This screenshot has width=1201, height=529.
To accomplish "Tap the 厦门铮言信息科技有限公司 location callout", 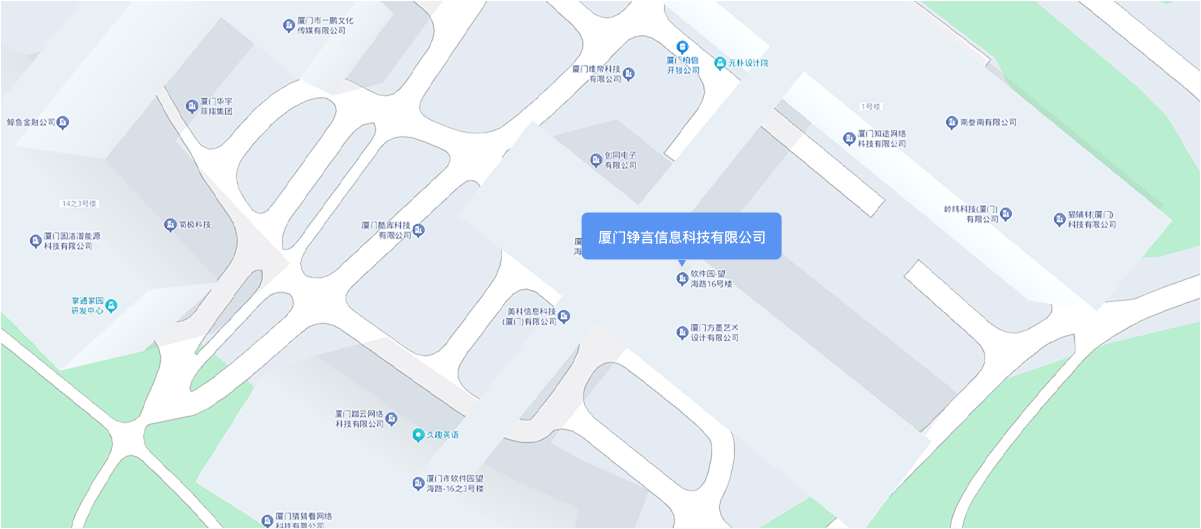I will pyautogui.click(x=681, y=237).
